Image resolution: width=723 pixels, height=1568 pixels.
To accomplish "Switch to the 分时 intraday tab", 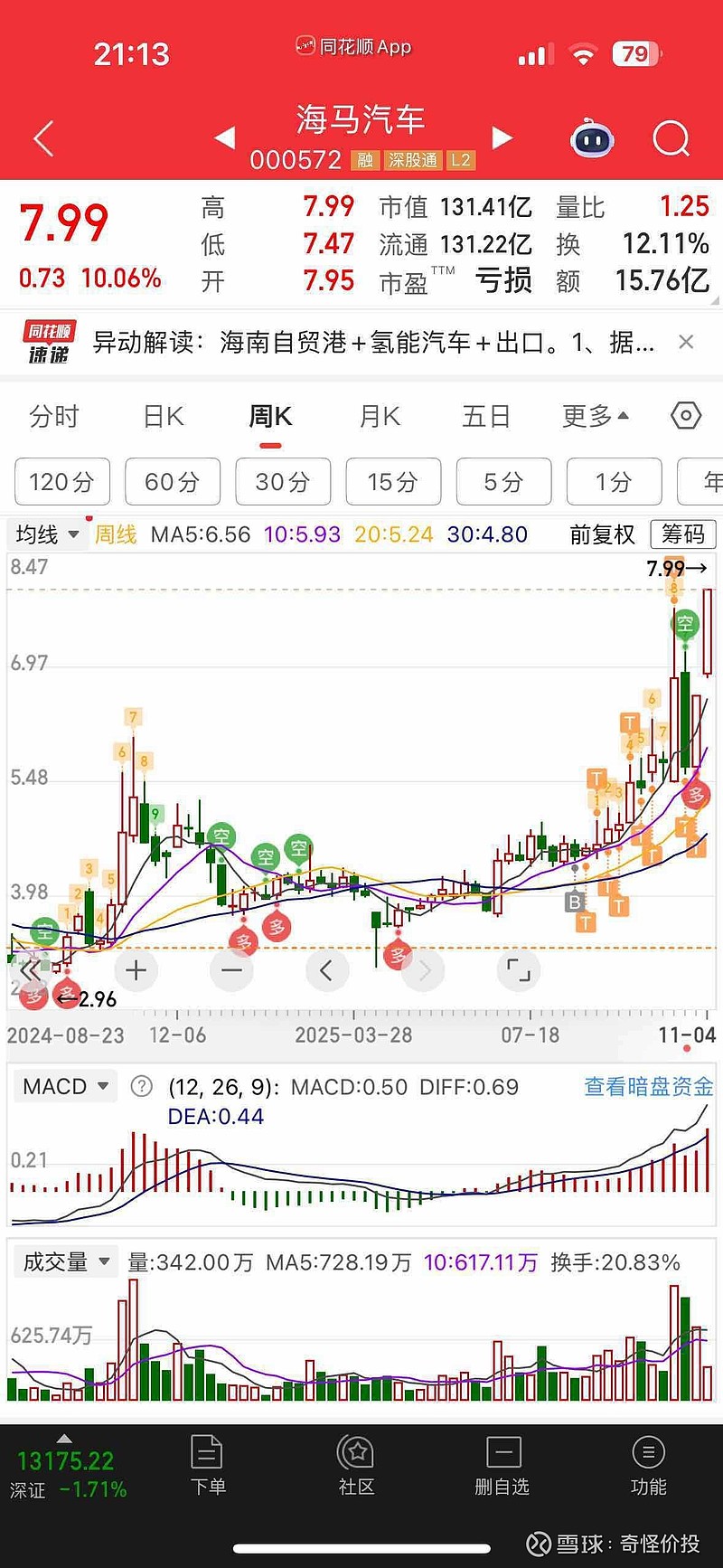I will click(53, 416).
